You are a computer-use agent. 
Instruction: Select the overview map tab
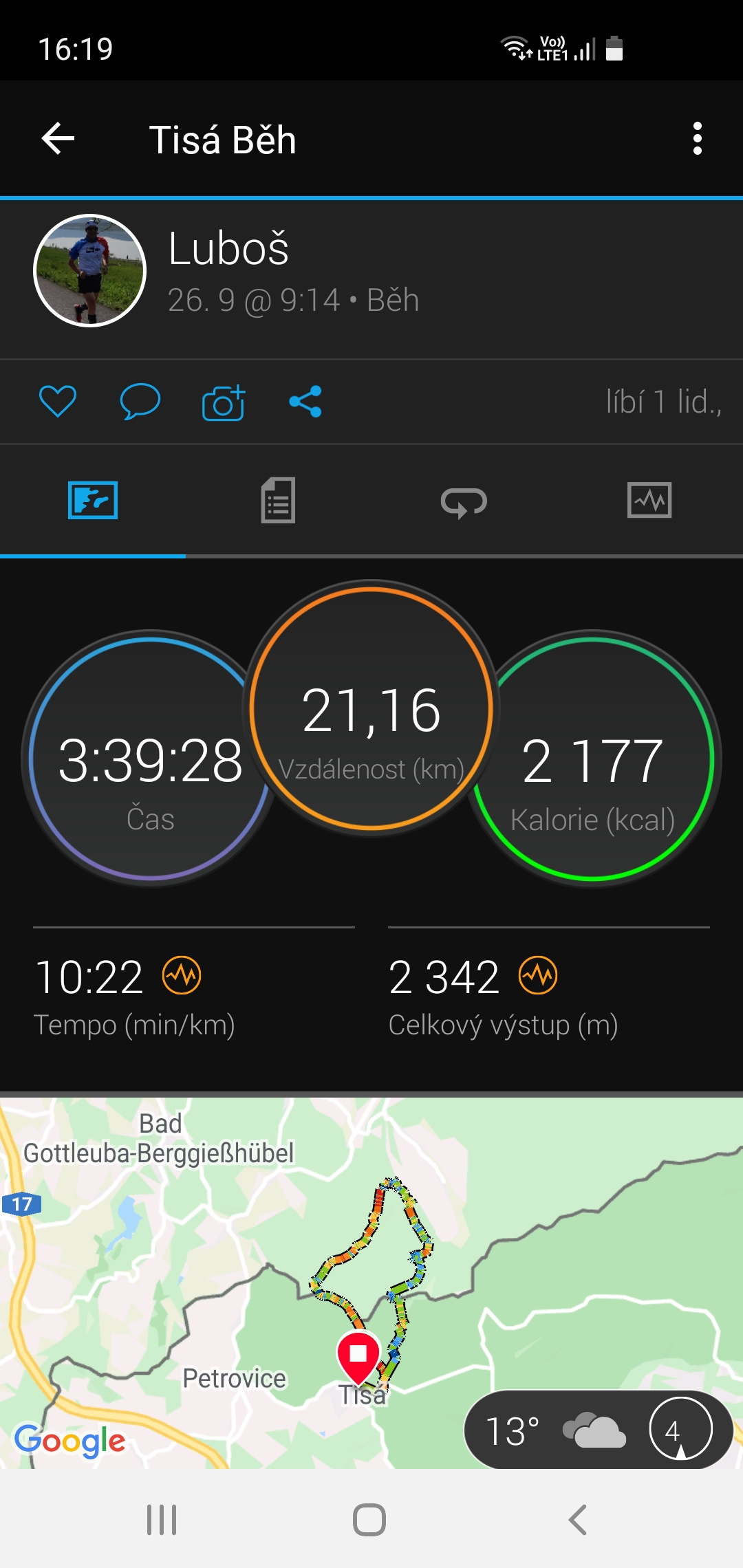click(x=93, y=501)
